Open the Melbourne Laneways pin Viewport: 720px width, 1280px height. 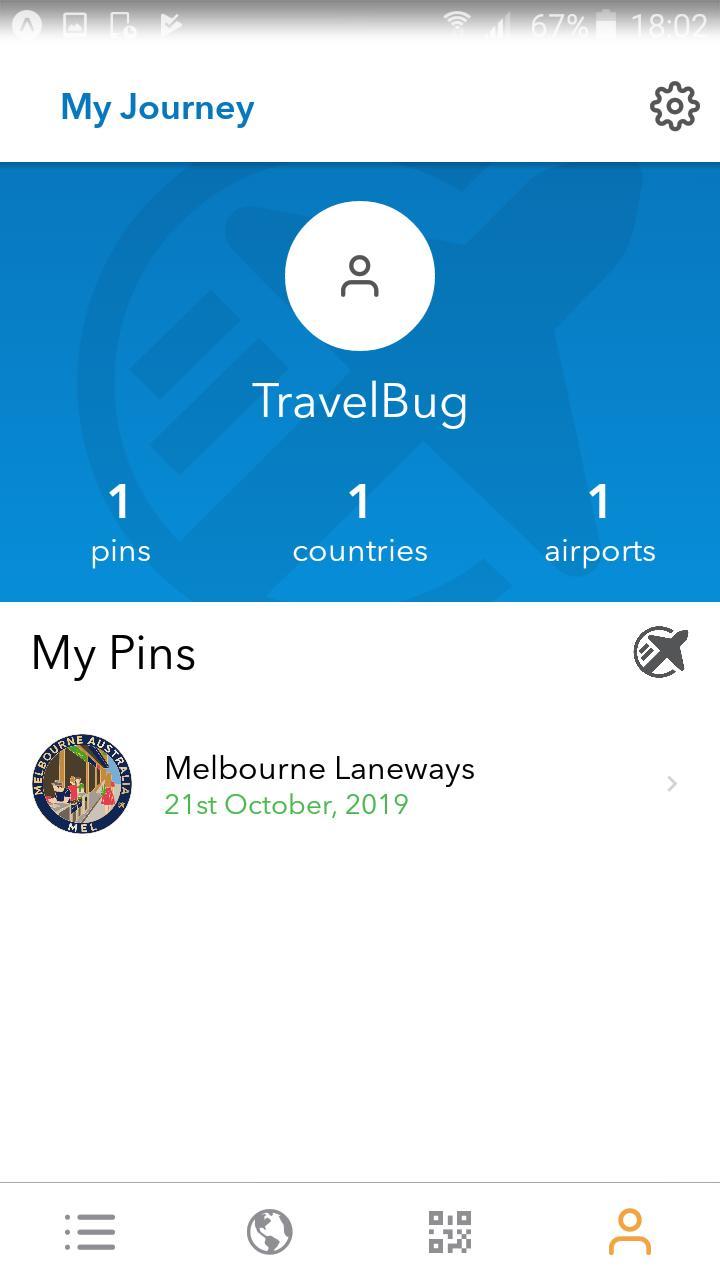pyautogui.click(x=360, y=785)
